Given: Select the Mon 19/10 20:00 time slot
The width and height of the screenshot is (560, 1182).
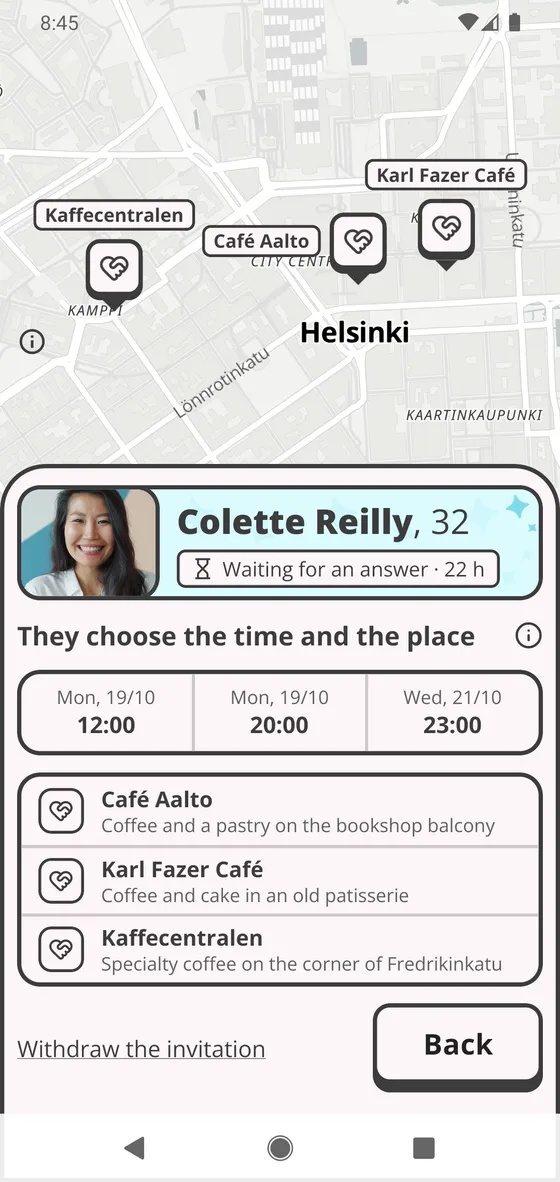Looking at the screenshot, I should [280, 712].
